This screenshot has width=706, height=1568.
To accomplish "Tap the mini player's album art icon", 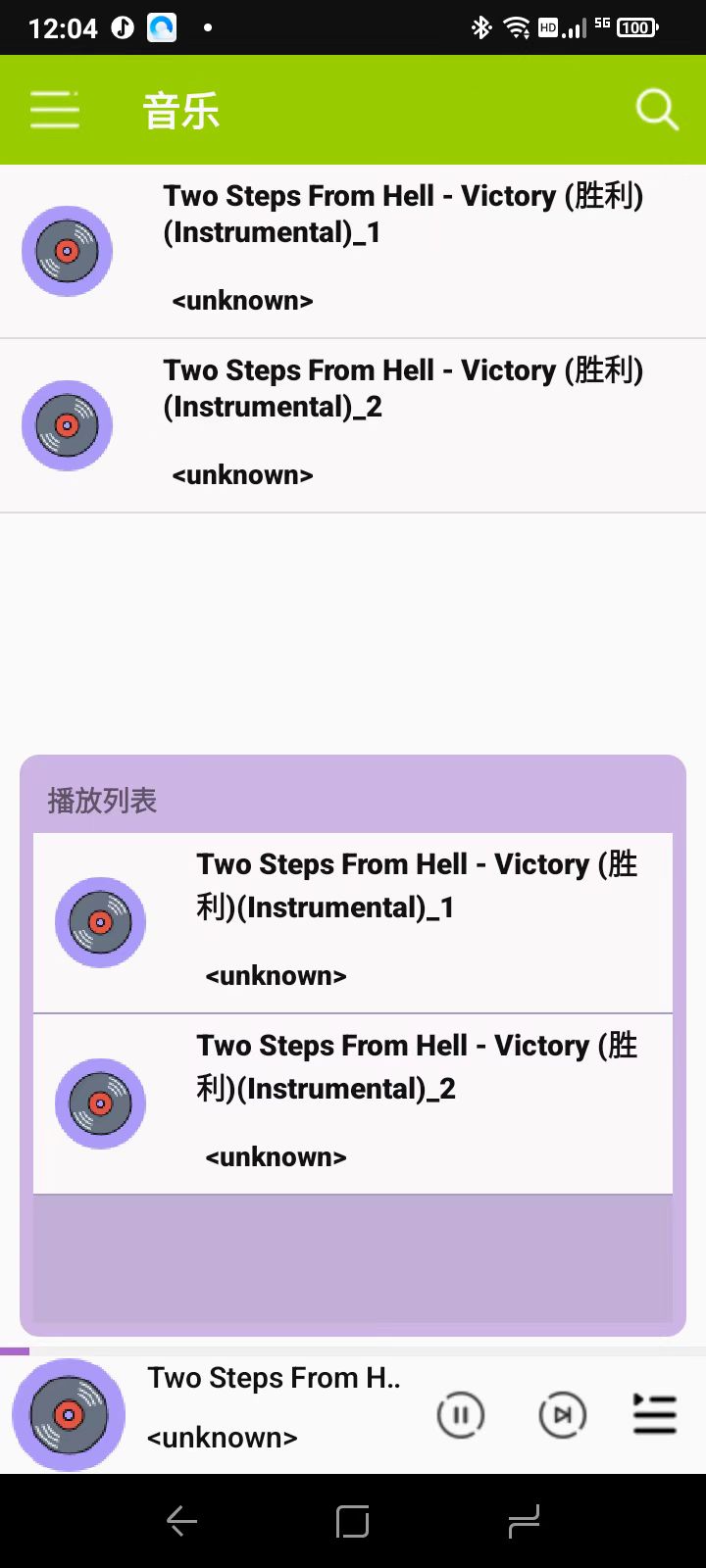I will coord(68,1414).
